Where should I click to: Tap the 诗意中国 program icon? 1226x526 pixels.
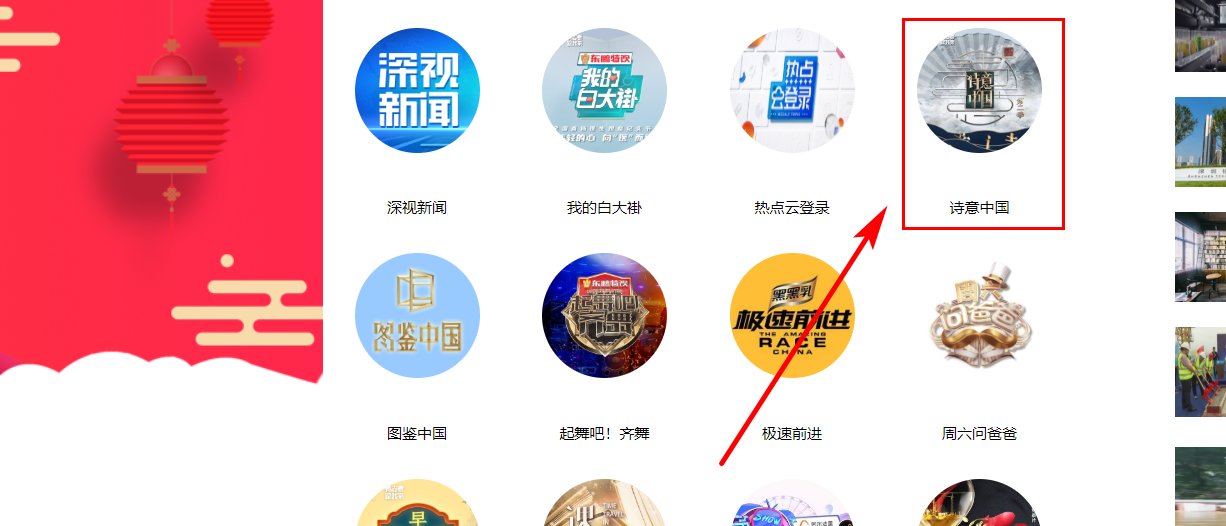click(x=979, y=91)
